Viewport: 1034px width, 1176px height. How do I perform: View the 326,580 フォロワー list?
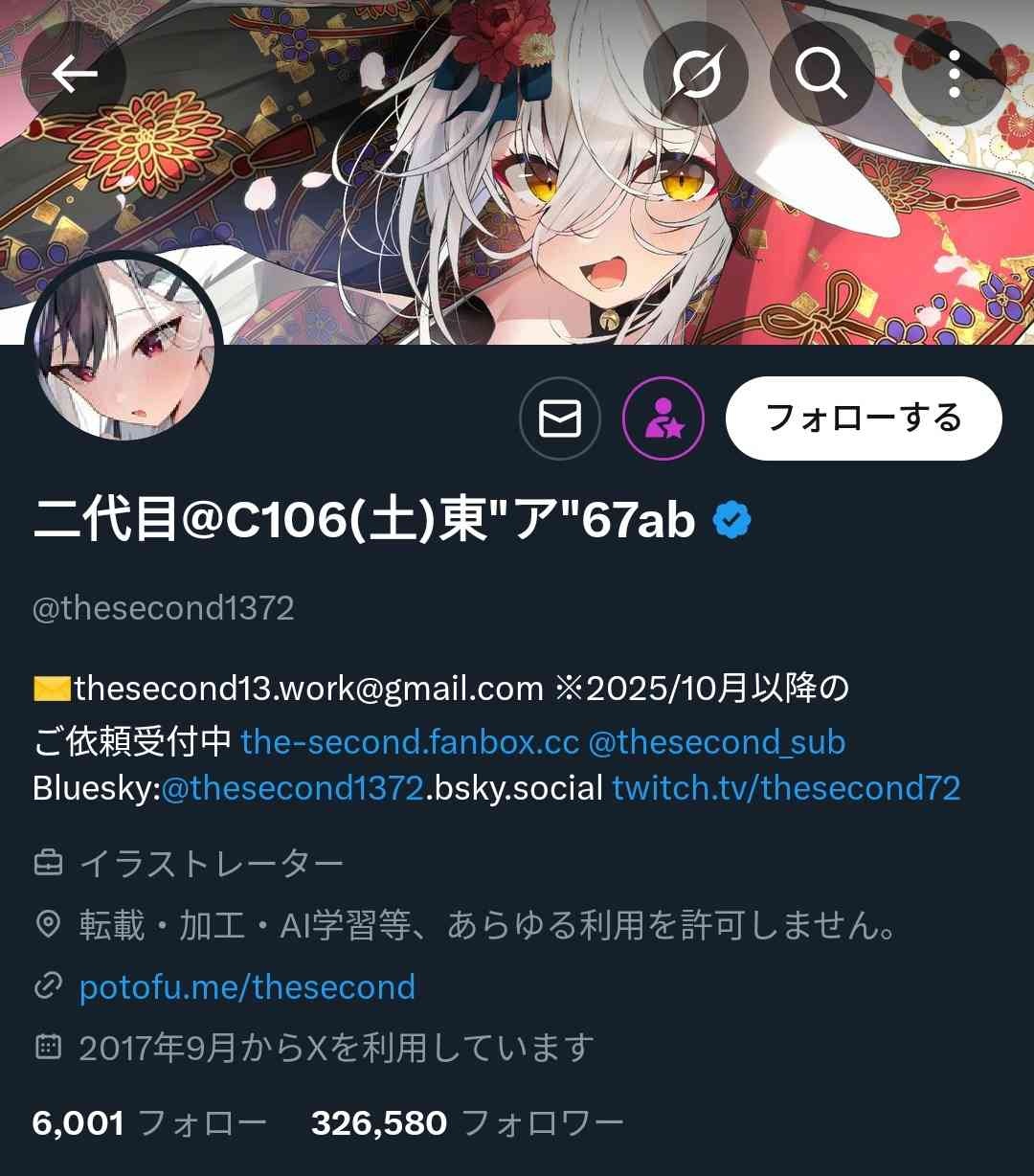click(x=467, y=1122)
